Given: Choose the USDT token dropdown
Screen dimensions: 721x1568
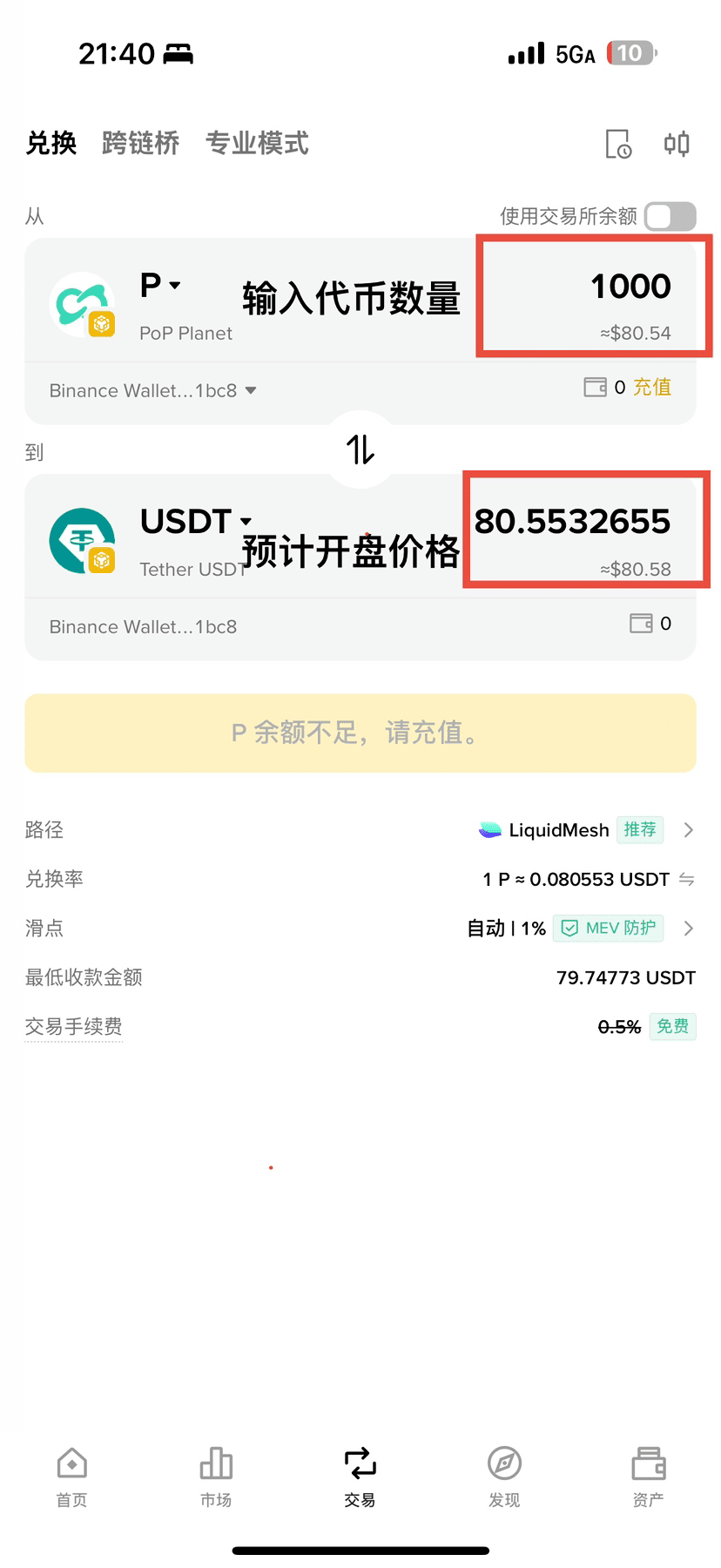Looking at the screenshot, I should (x=195, y=522).
